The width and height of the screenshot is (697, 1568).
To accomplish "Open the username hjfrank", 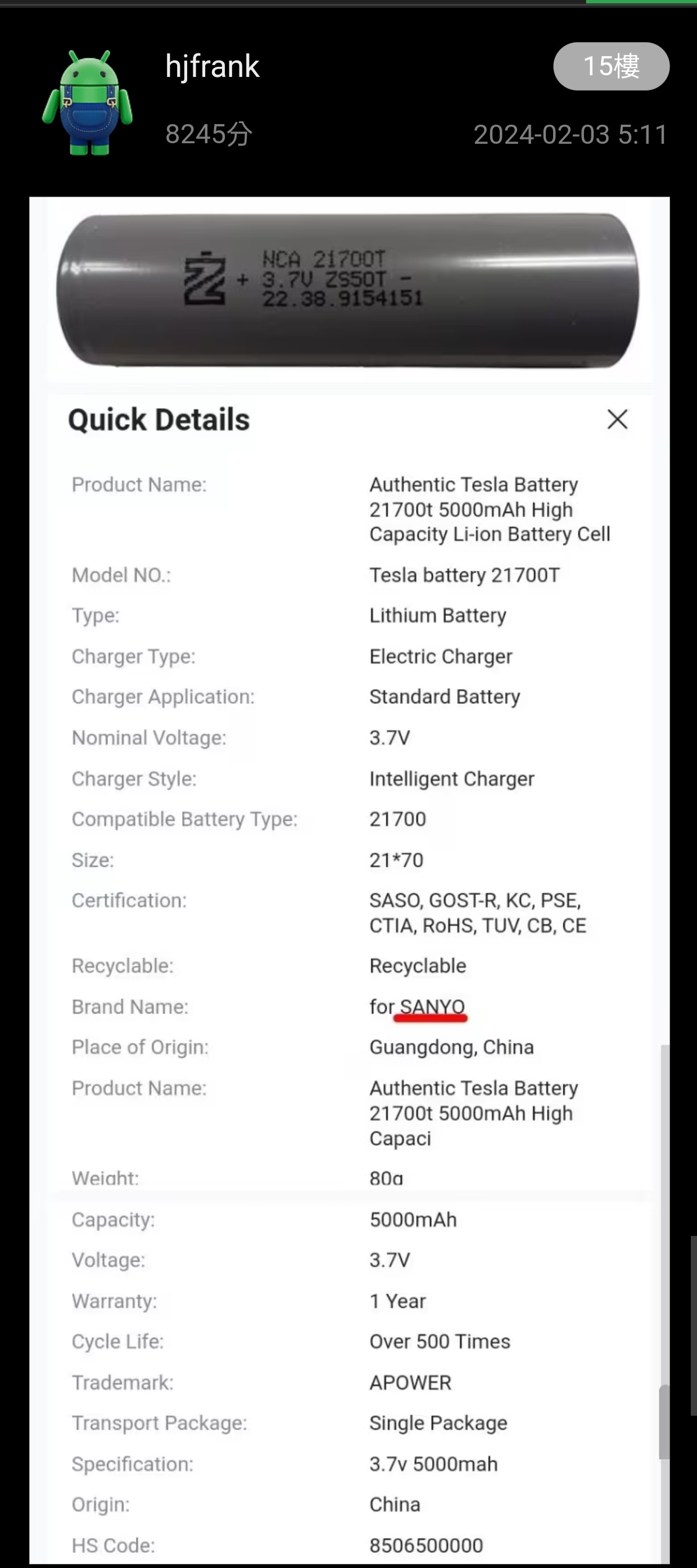I will coord(212,66).
